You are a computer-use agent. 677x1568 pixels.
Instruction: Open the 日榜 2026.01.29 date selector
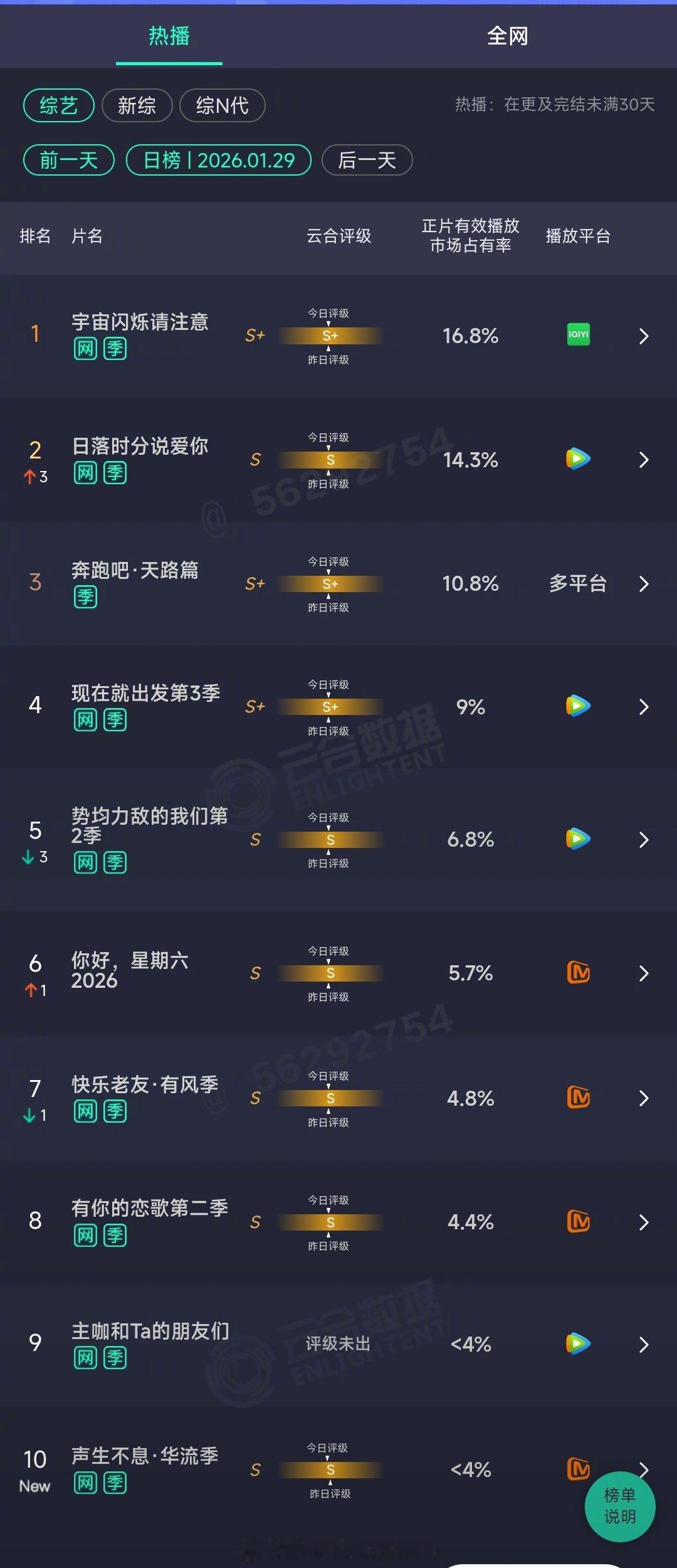point(219,160)
